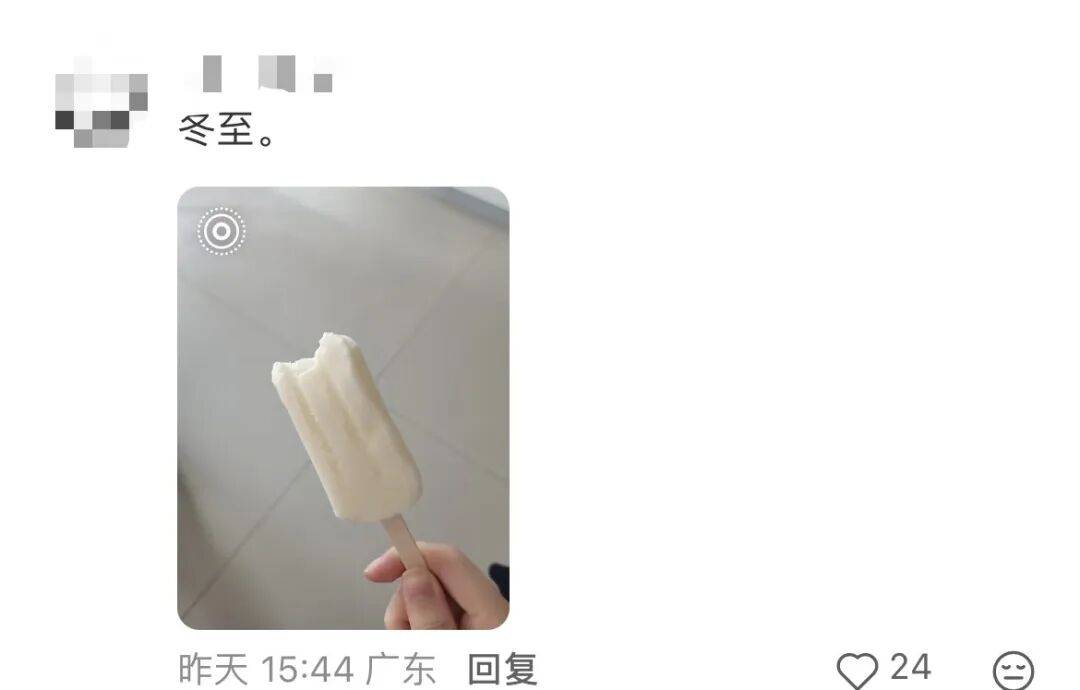Open the popsicle photo in the comment
Screen dimensions: 1080x690
click(x=343, y=408)
